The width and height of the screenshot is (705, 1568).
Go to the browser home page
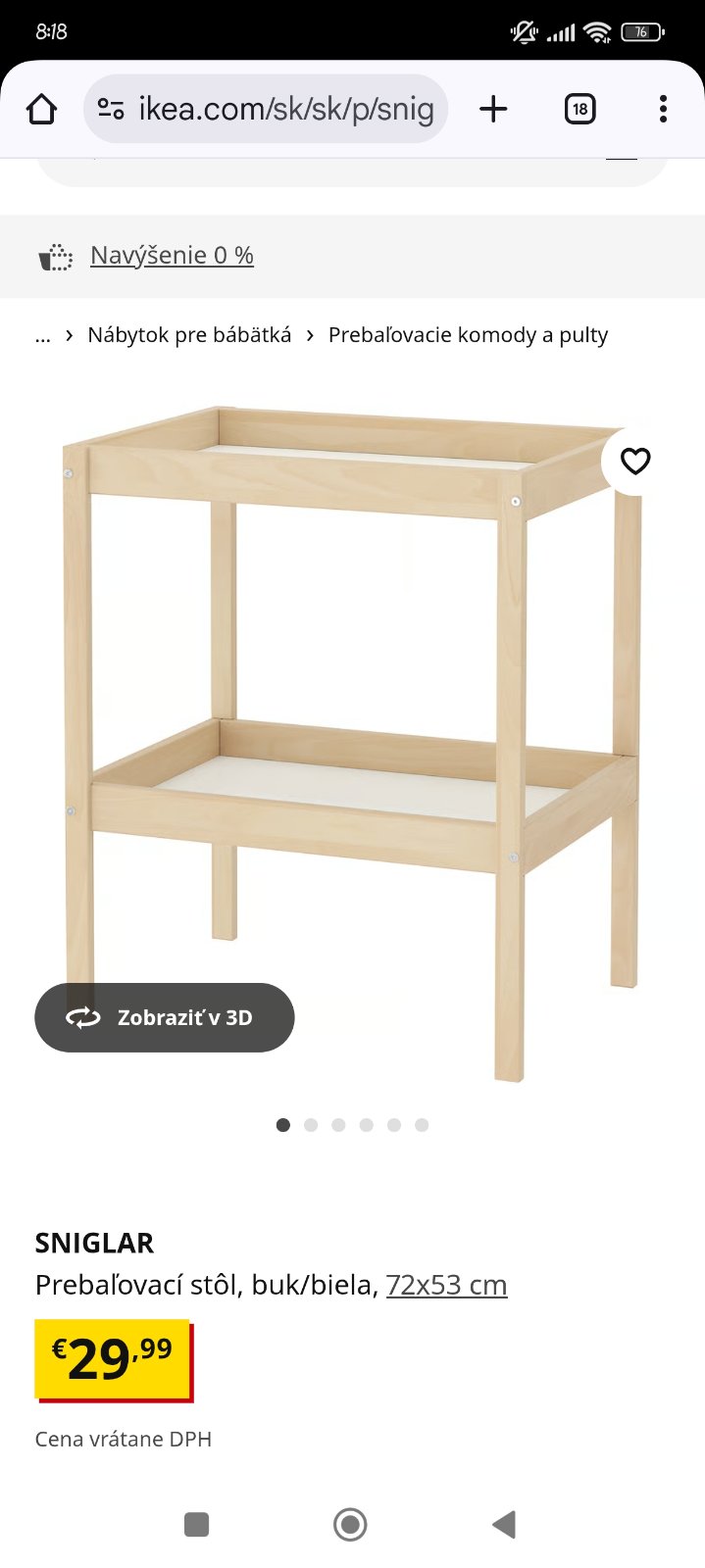click(42, 109)
